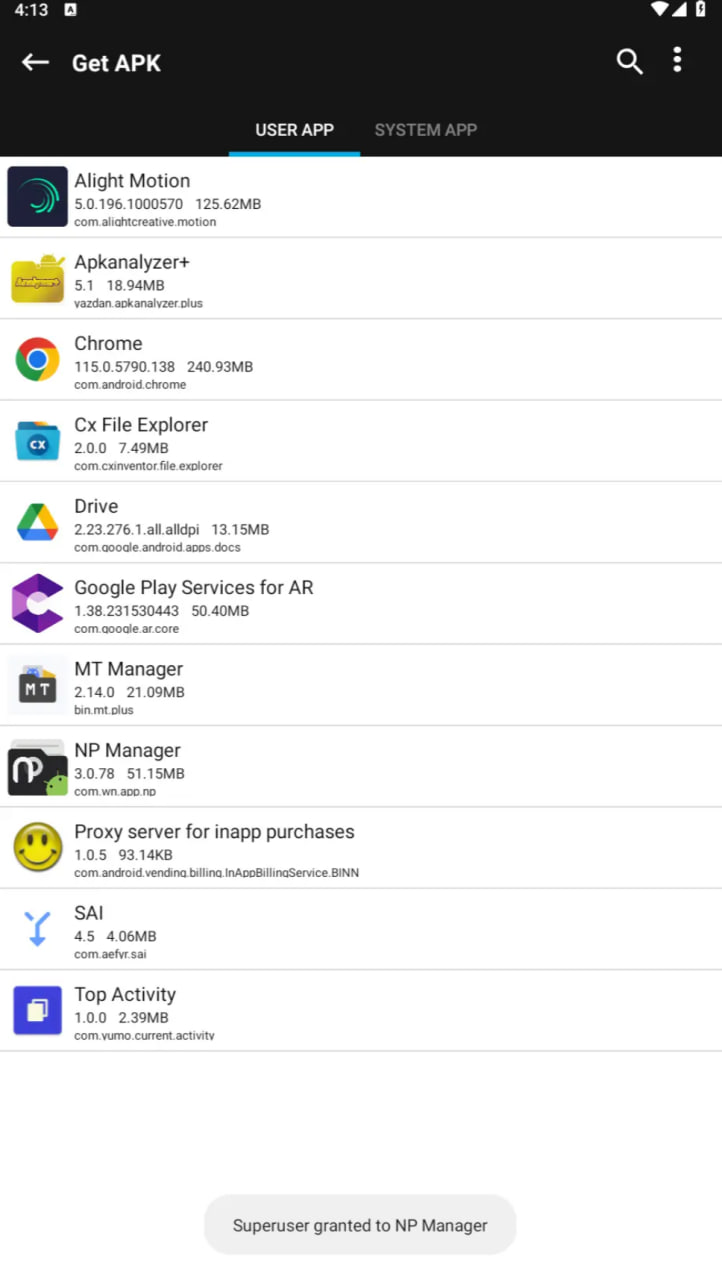Image resolution: width=722 pixels, height=1280 pixels.
Task: Open the Alight Motion entry
Action: tap(360, 198)
